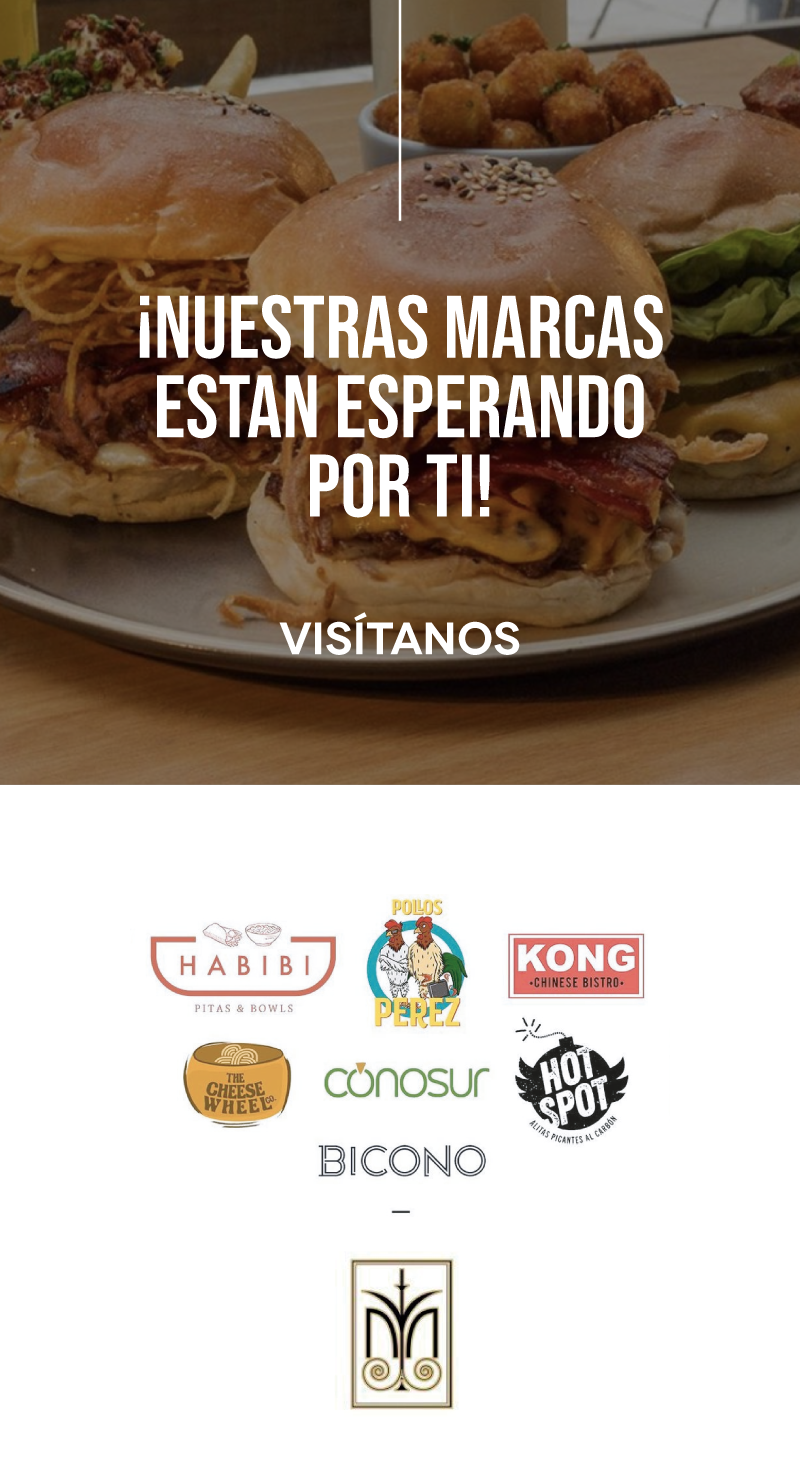The width and height of the screenshot is (800, 1479).
Task: Open the Pollos Perez brand
Action: pyautogui.click(x=416, y=964)
